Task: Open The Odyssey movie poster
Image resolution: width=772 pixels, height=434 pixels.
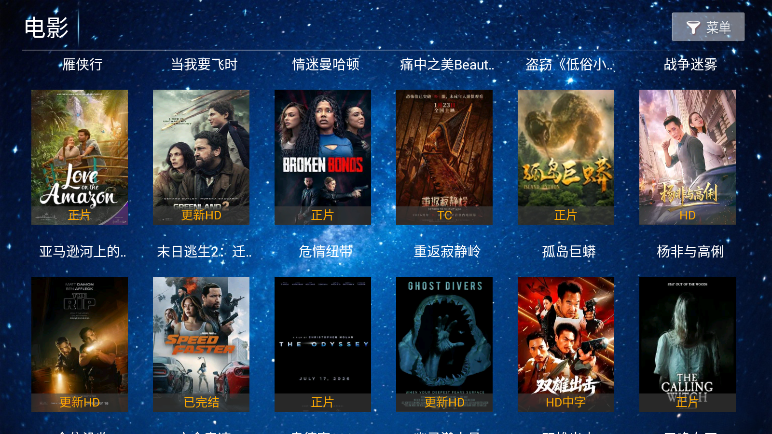Action: point(322,344)
